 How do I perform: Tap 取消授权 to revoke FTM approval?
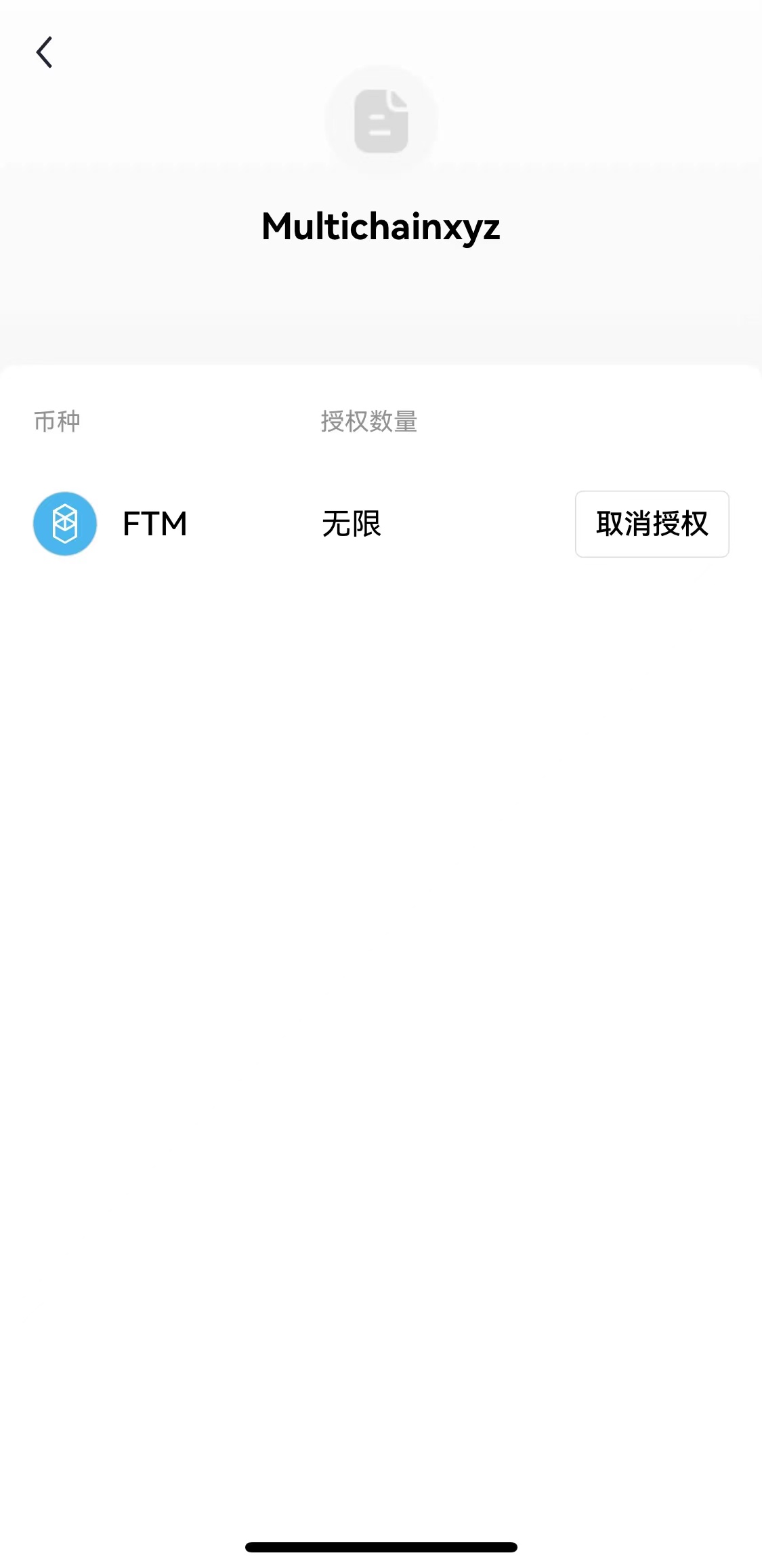(x=652, y=524)
